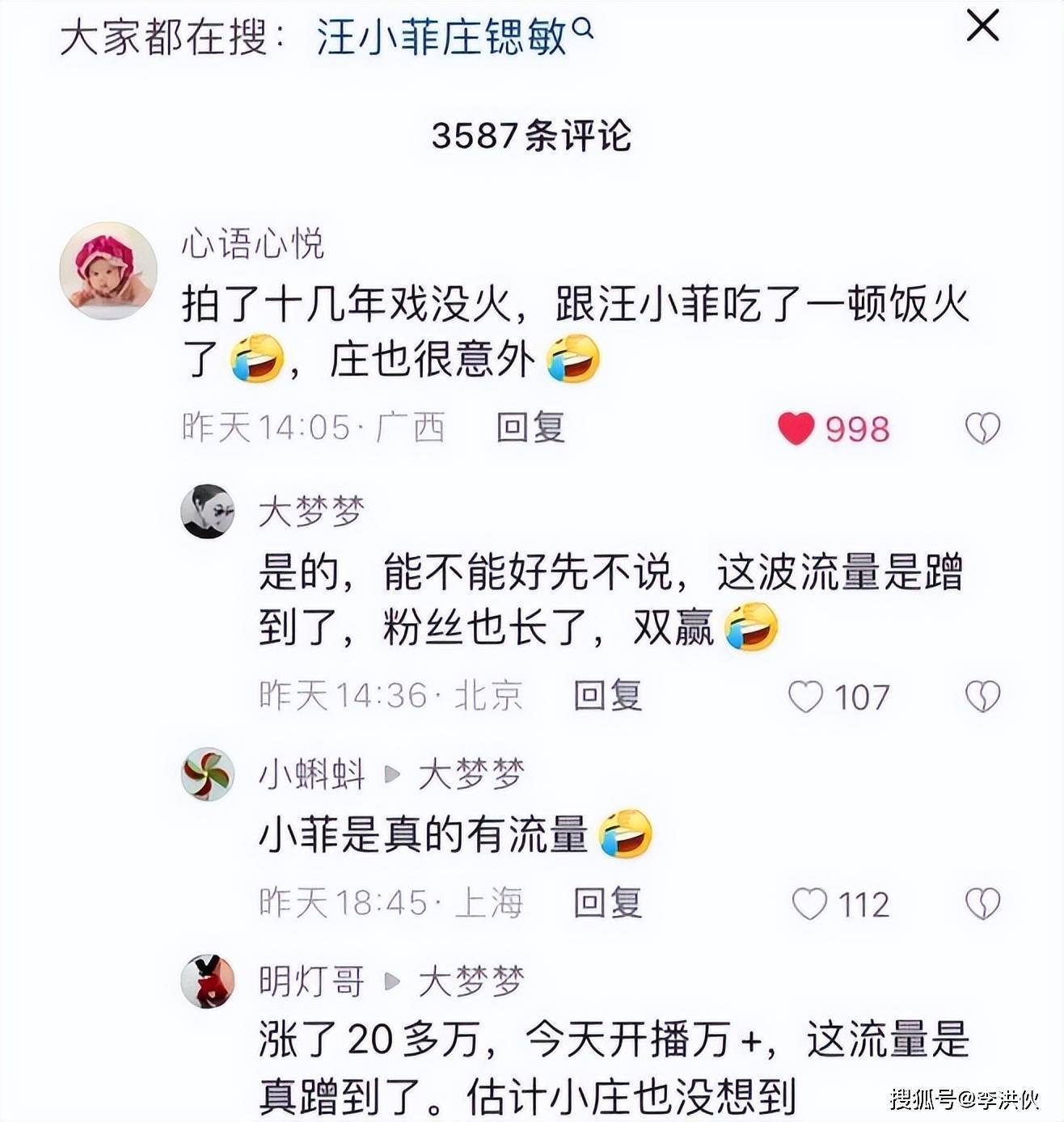Open 明灯哥's profile avatar
This screenshot has height=1122, width=1064.
click(x=208, y=981)
